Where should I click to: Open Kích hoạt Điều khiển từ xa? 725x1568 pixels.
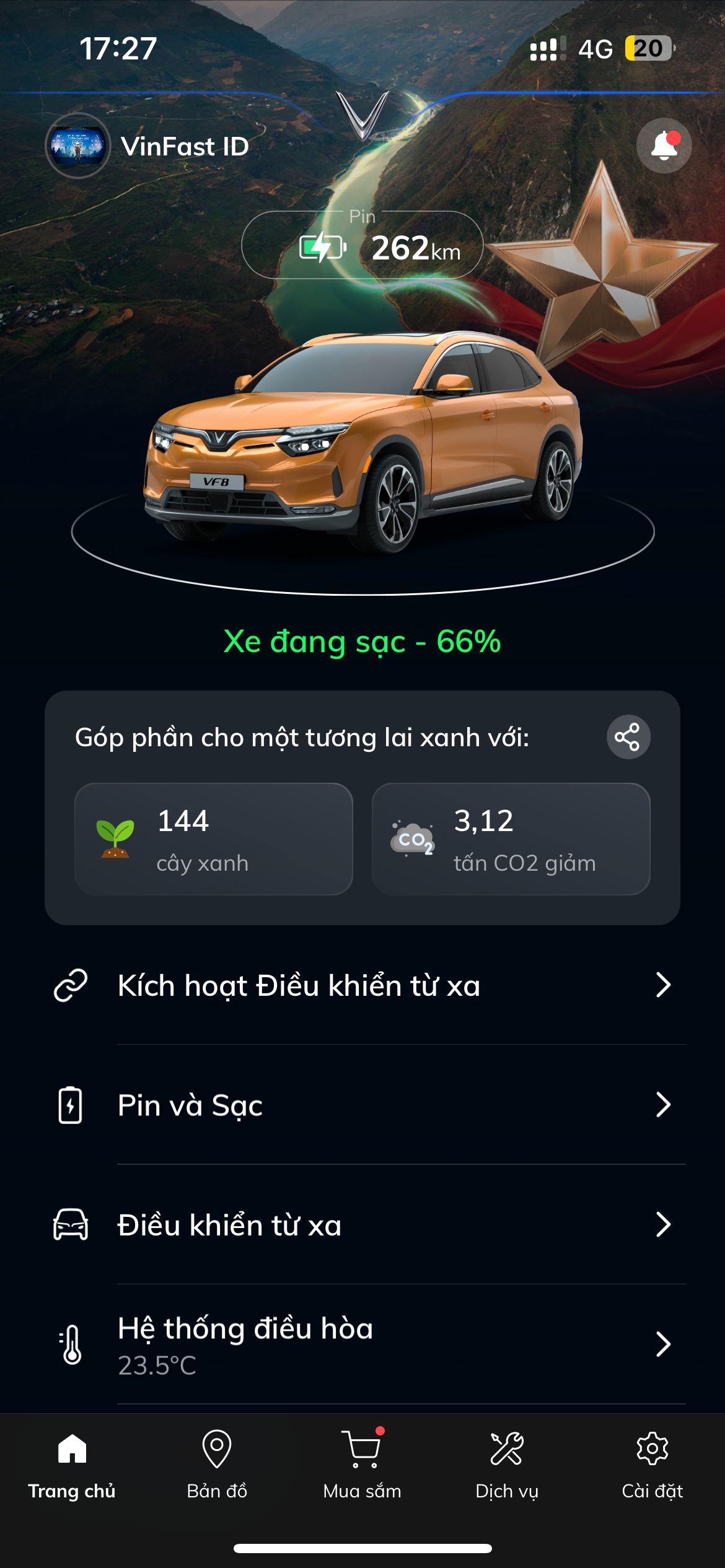362,985
